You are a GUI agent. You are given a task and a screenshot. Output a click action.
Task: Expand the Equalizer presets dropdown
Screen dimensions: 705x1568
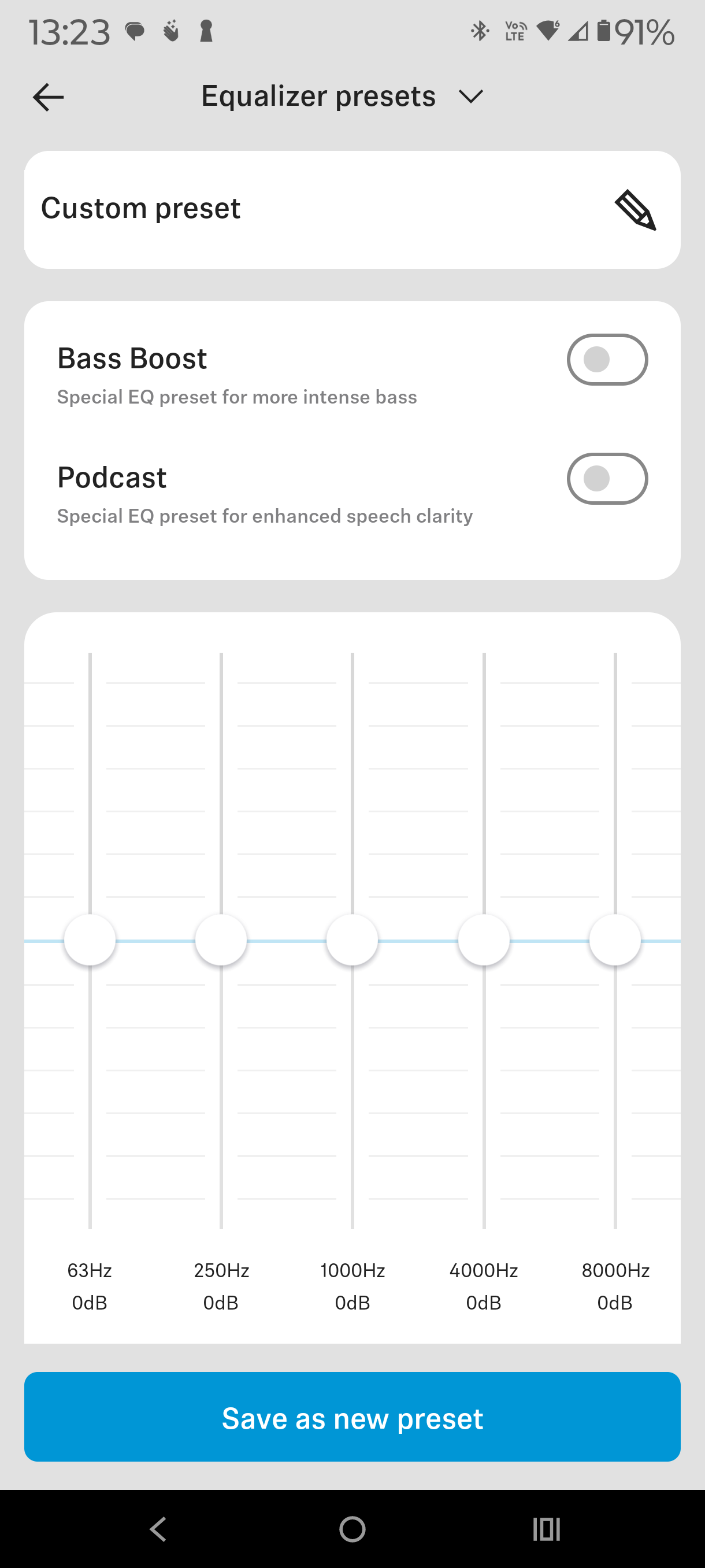(x=470, y=96)
